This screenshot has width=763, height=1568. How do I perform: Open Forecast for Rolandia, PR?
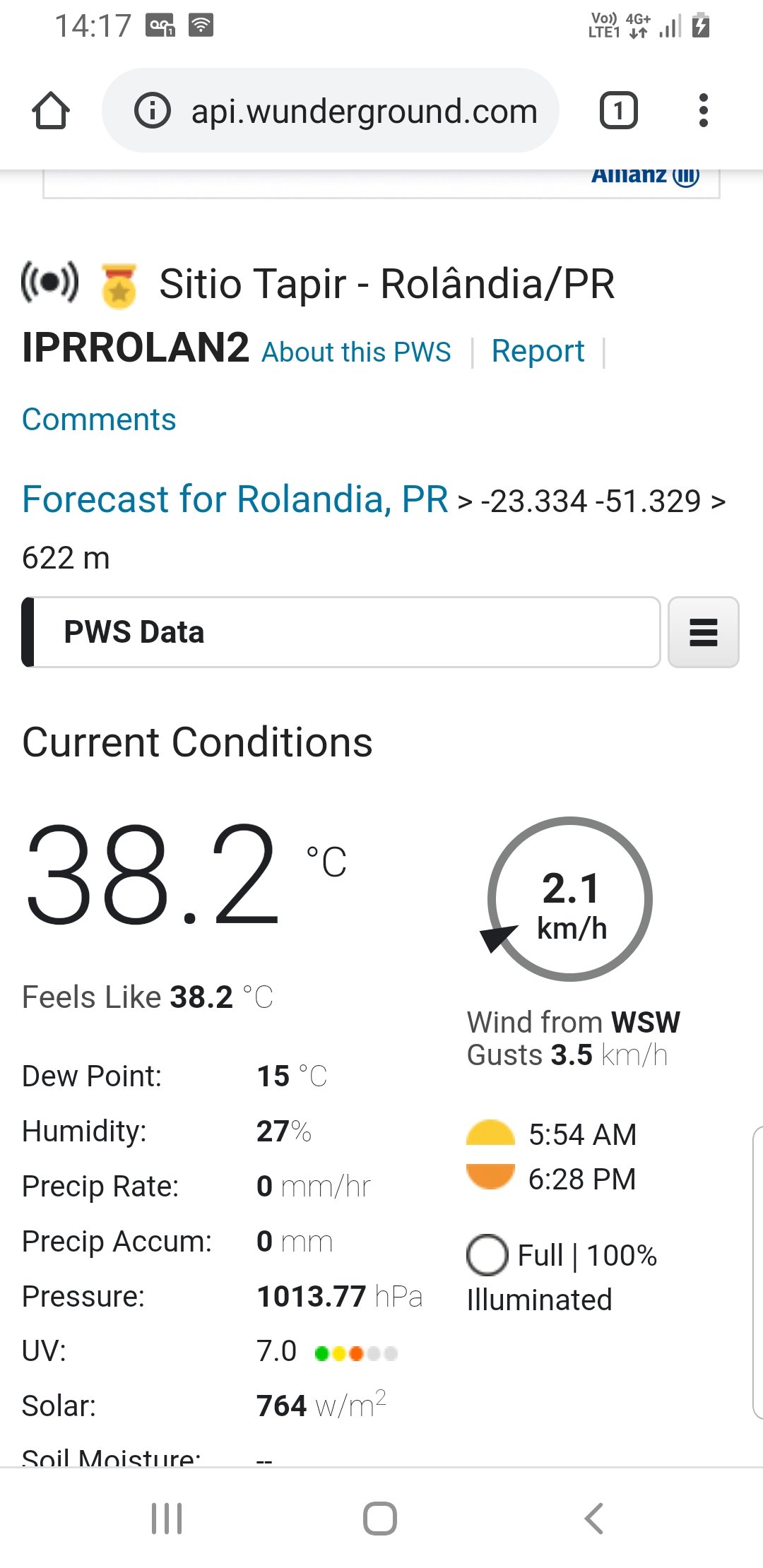point(235,499)
